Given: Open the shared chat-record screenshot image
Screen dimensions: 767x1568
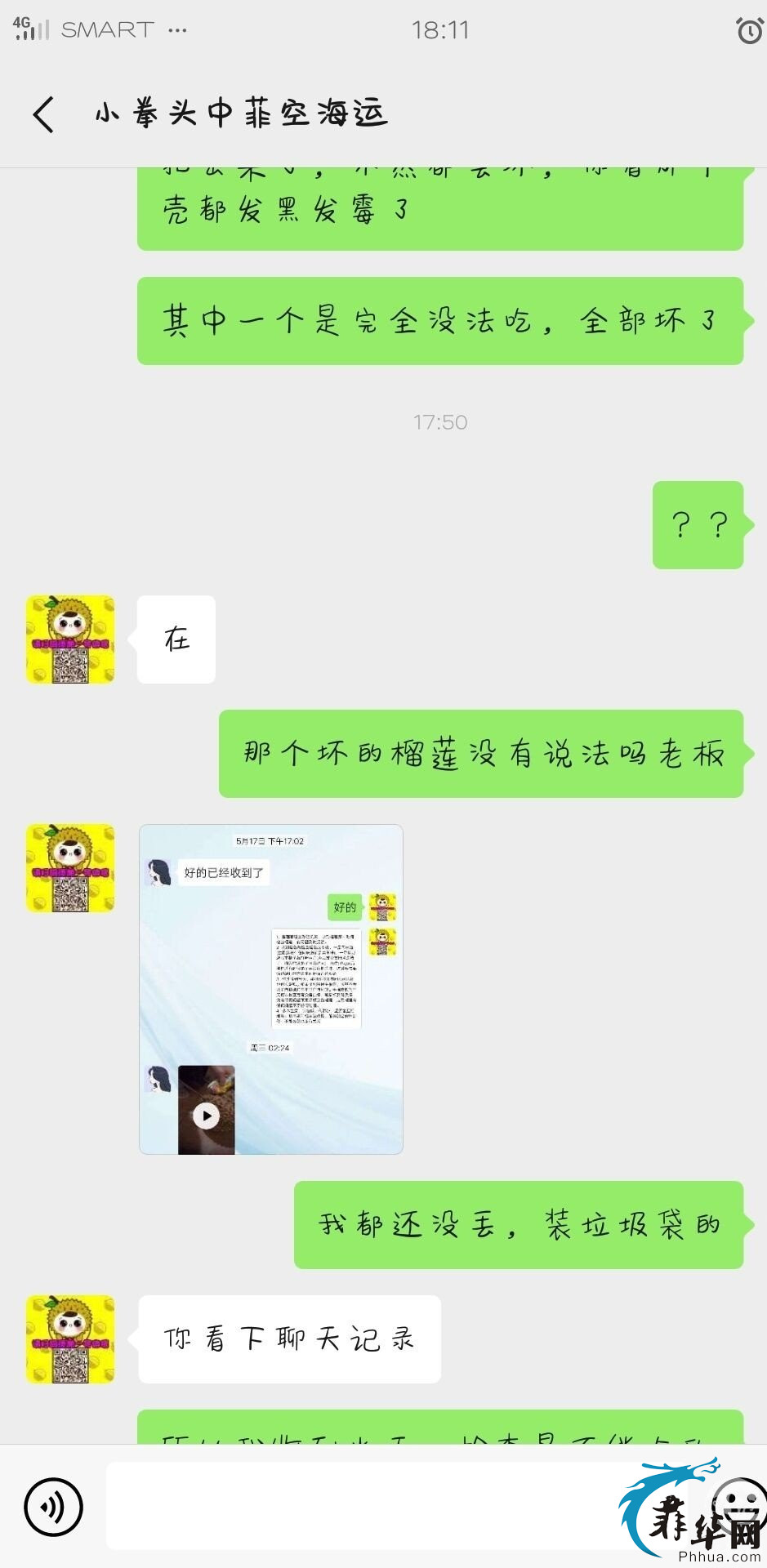Looking at the screenshot, I should tap(270, 989).
